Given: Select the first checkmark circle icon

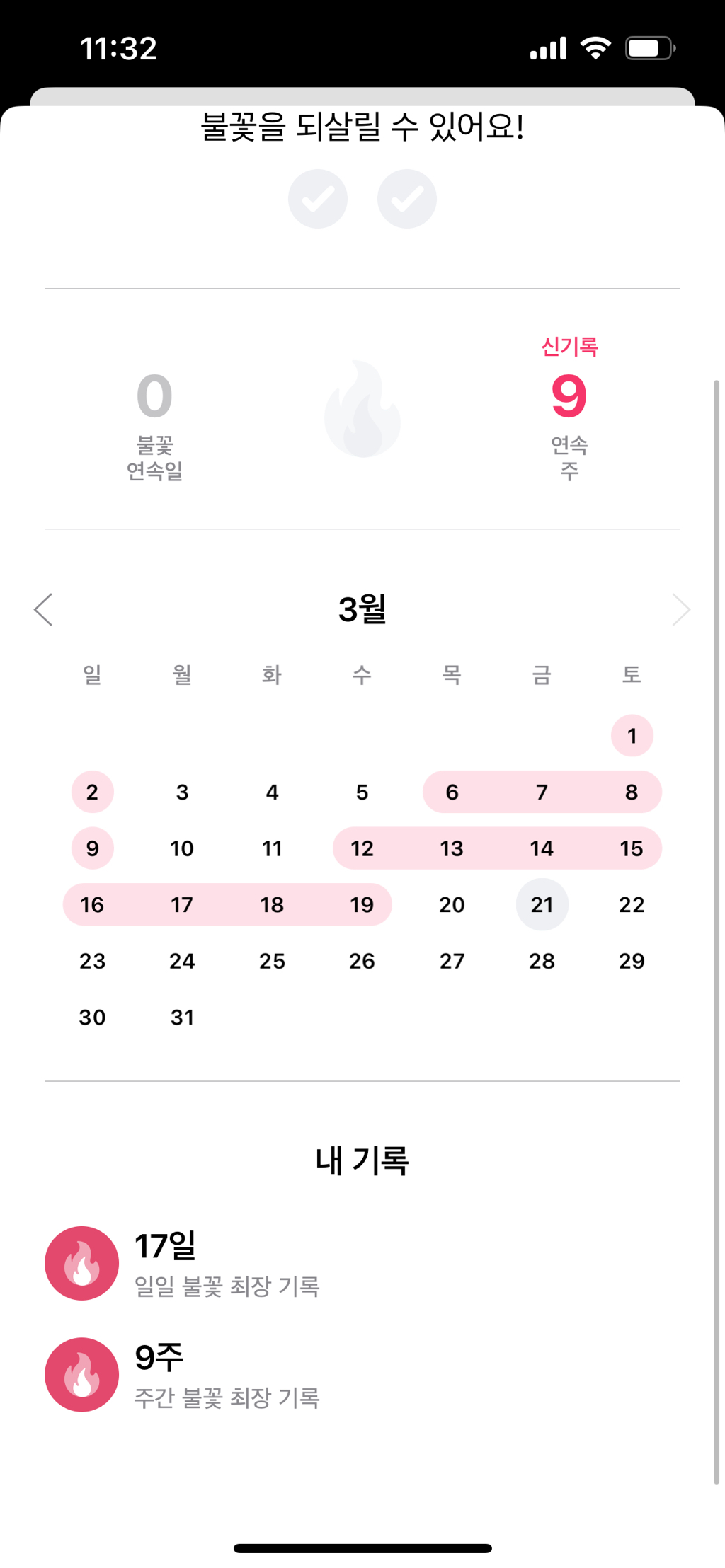Looking at the screenshot, I should [318, 199].
